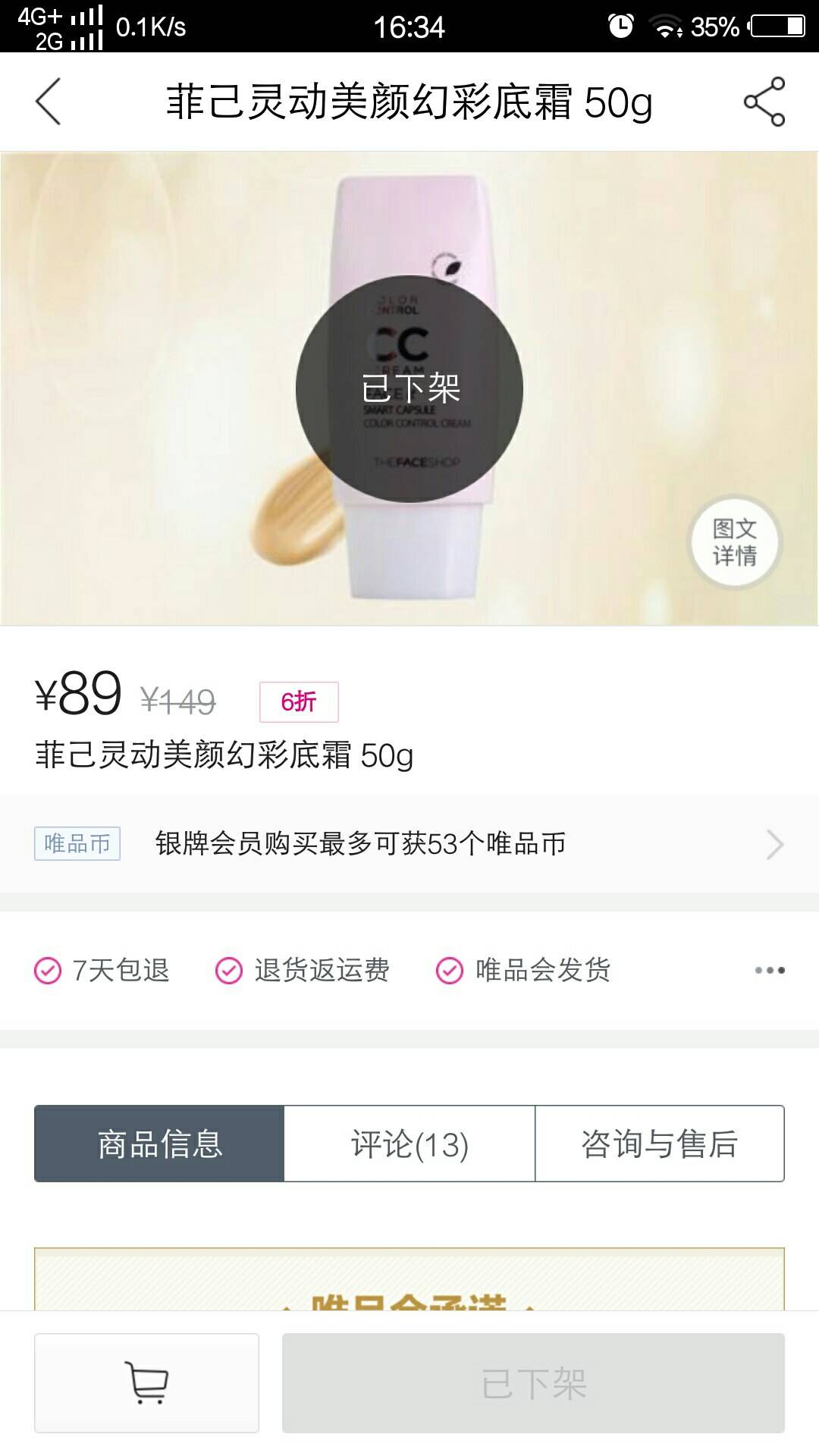Show more service guarantees via three dots
819x1456 pixels.
tap(769, 970)
